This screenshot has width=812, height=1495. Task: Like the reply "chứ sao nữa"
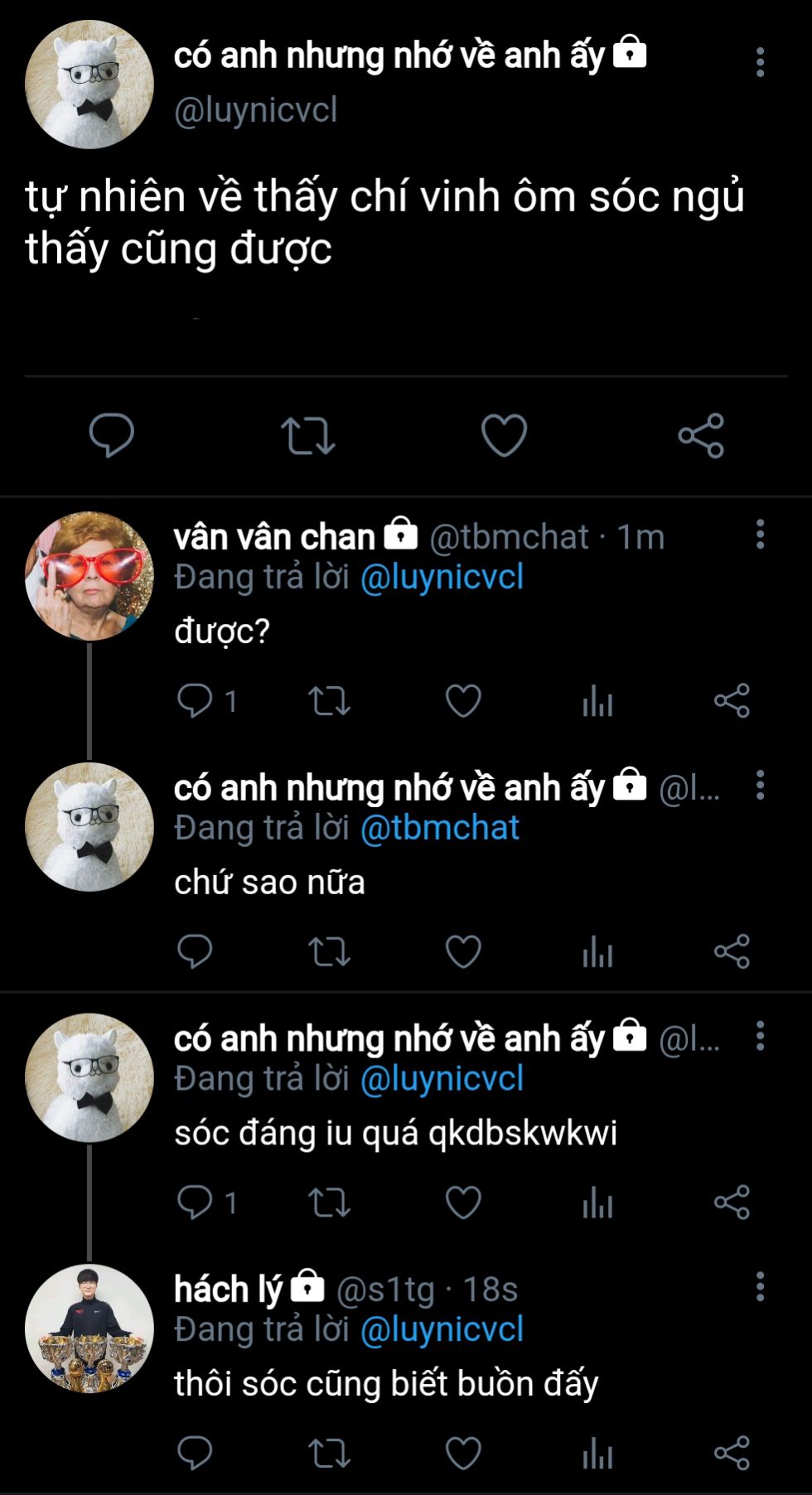(463, 951)
